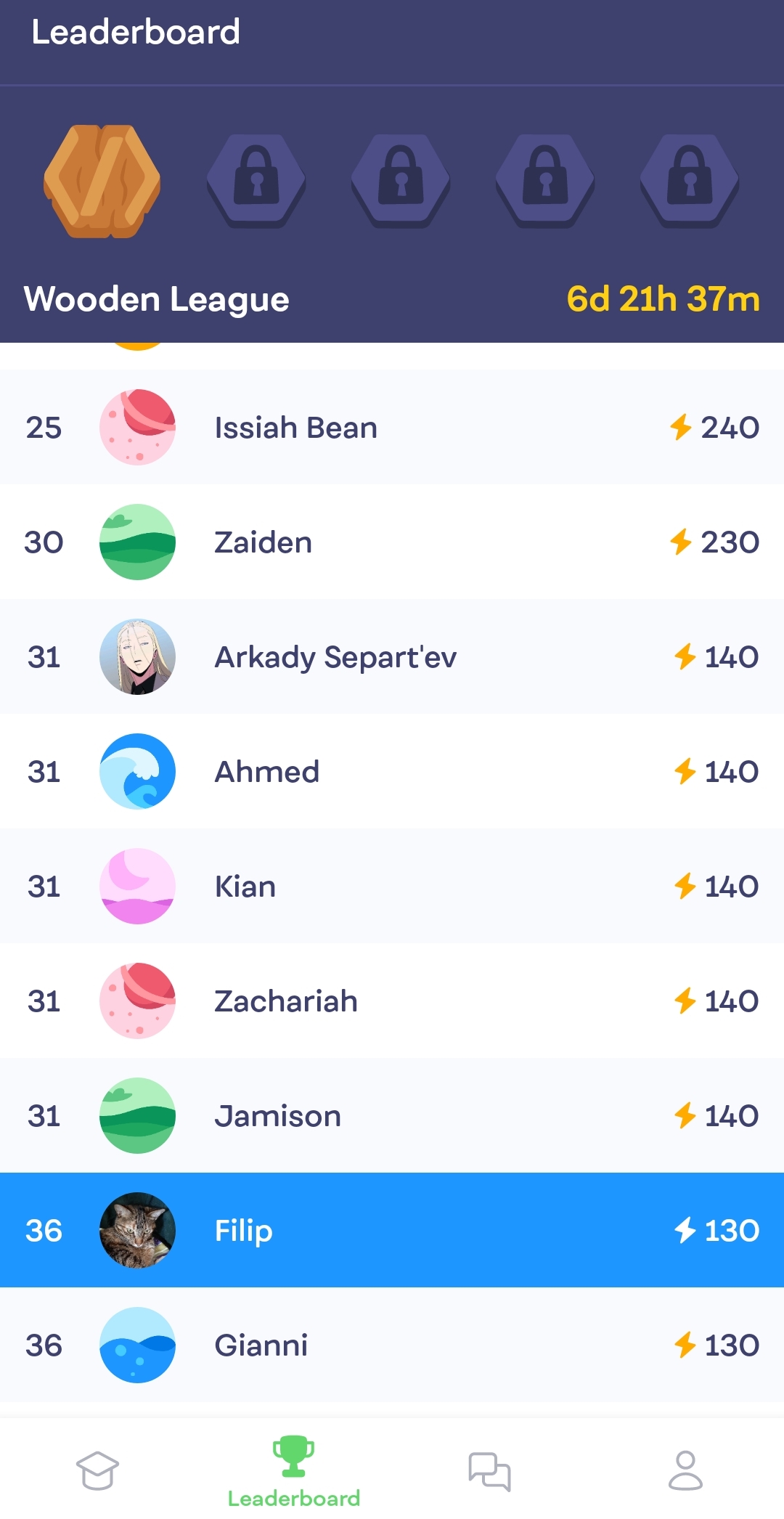784x1519 pixels.
Task: Open the profile tab
Action: (685, 1470)
